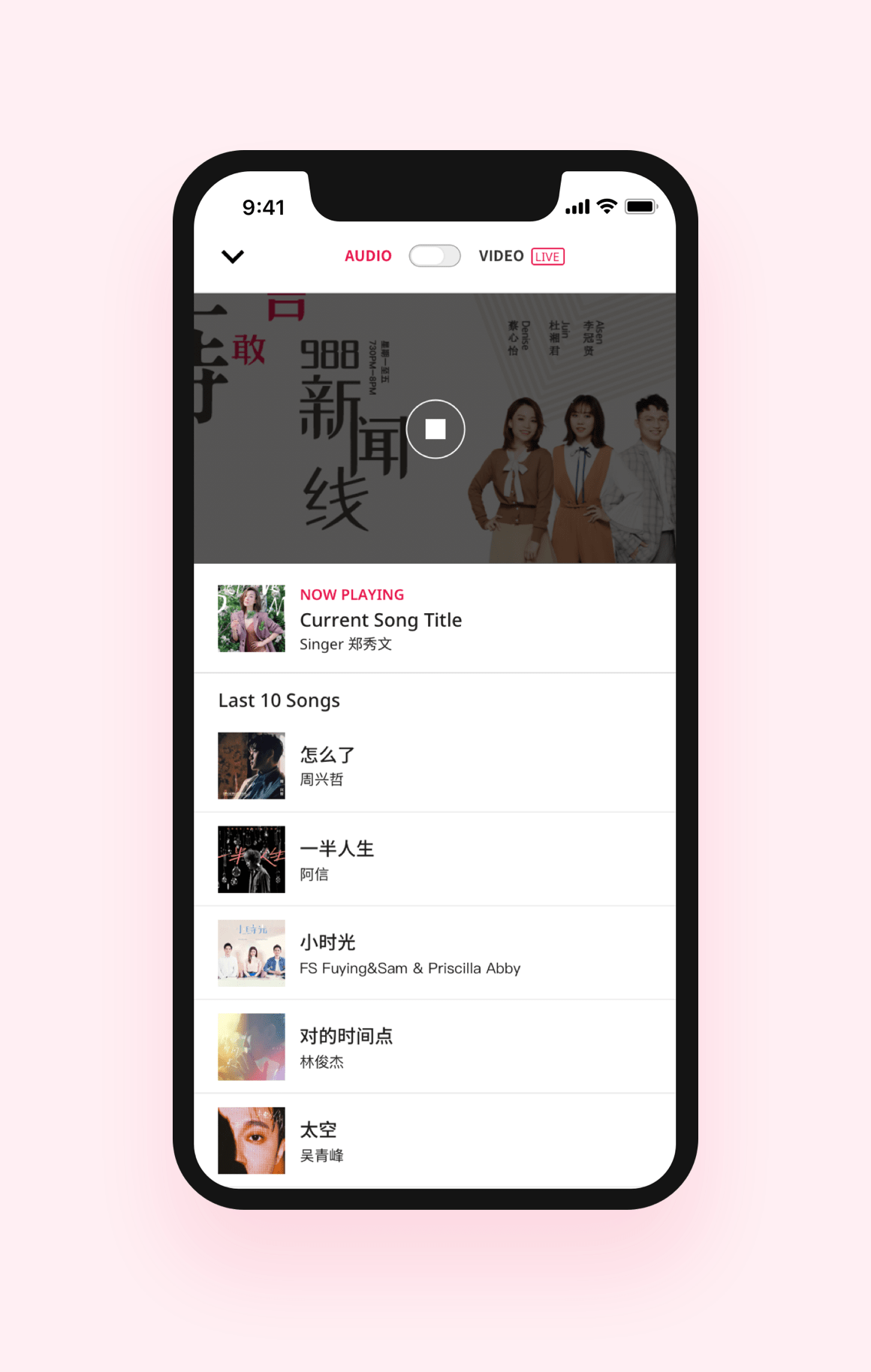The height and width of the screenshot is (1372, 871).
Task: Collapse the player with the down chevron
Action: (233, 257)
